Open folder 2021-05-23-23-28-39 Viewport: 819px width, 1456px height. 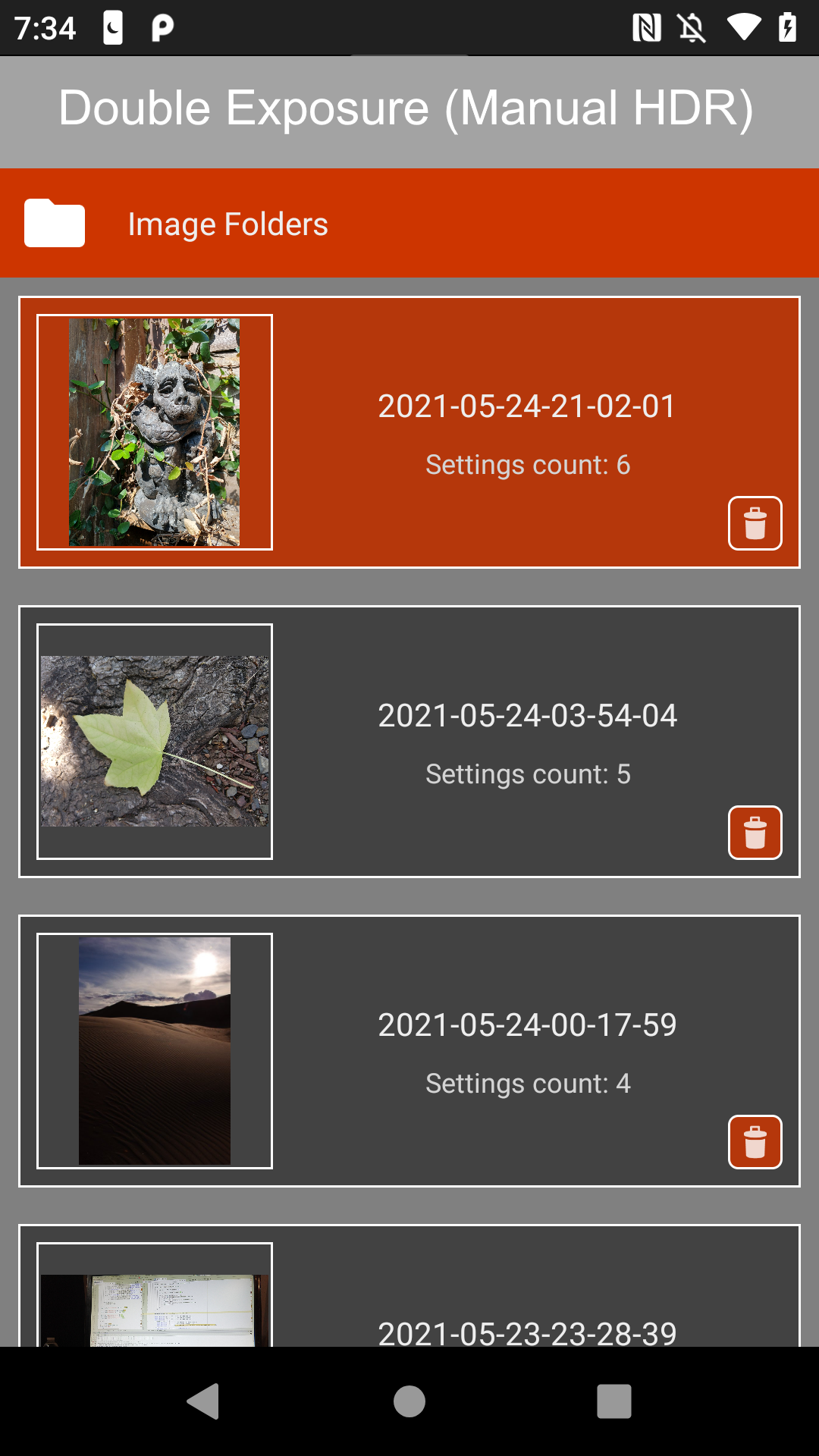[409, 1285]
